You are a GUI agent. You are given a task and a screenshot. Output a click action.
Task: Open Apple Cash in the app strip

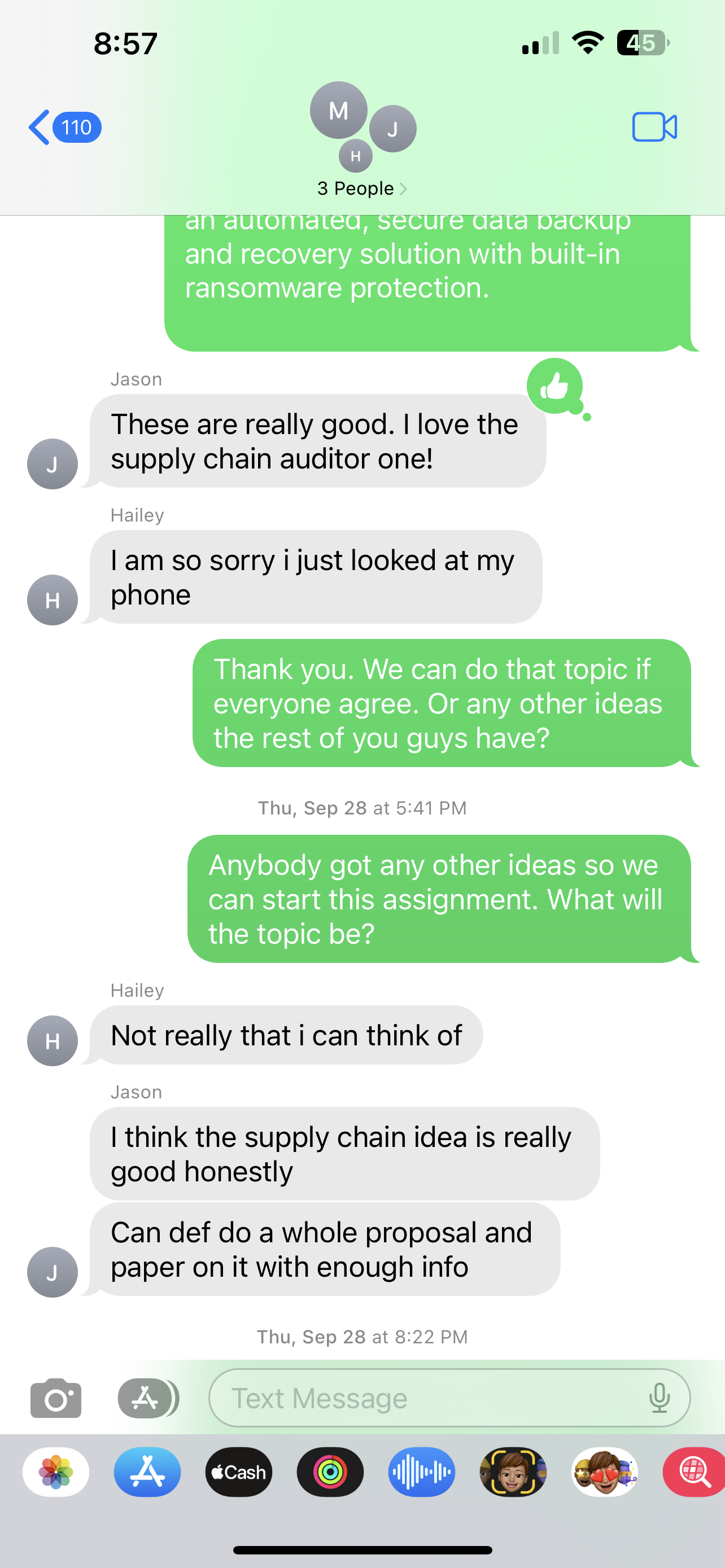point(239,1472)
